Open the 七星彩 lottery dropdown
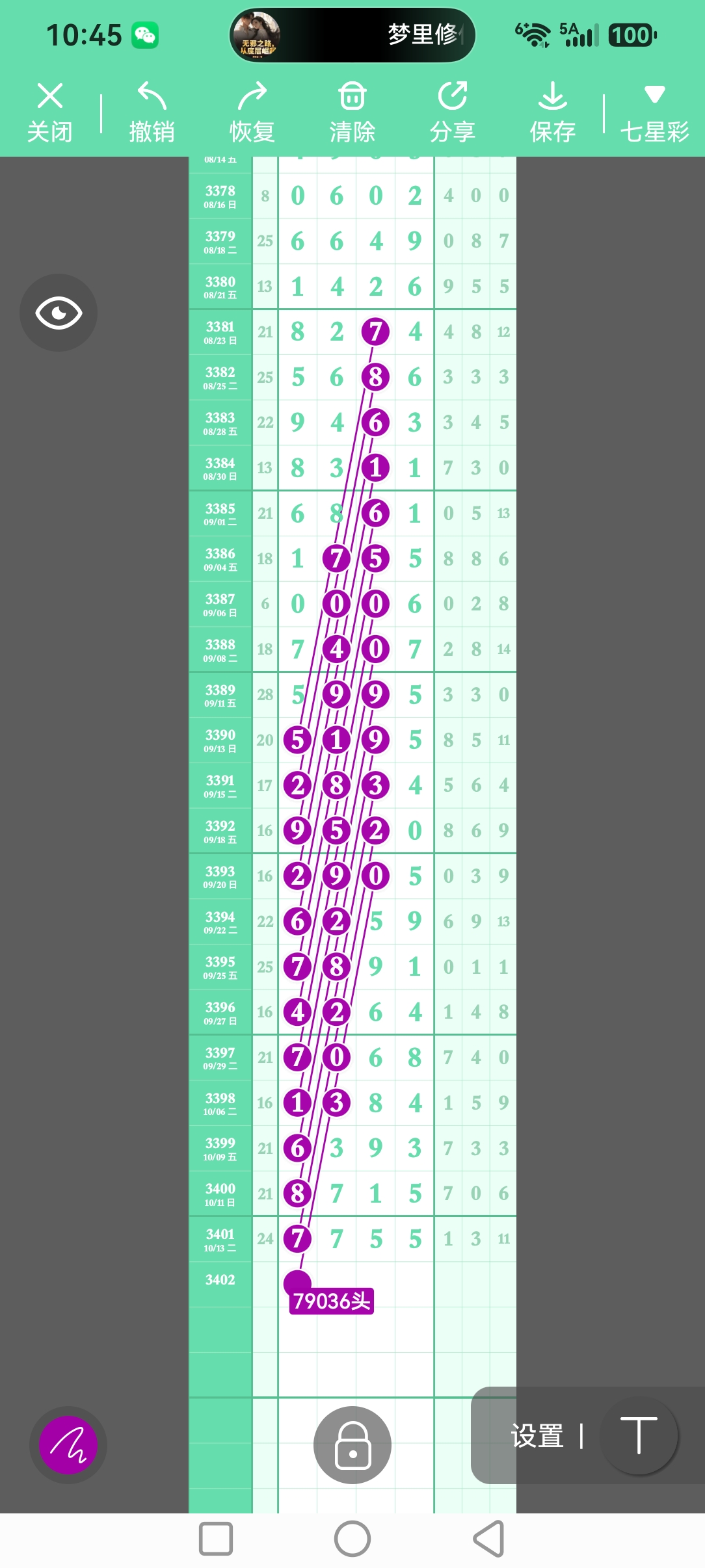This screenshot has width=705, height=1568. pyautogui.click(x=654, y=113)
